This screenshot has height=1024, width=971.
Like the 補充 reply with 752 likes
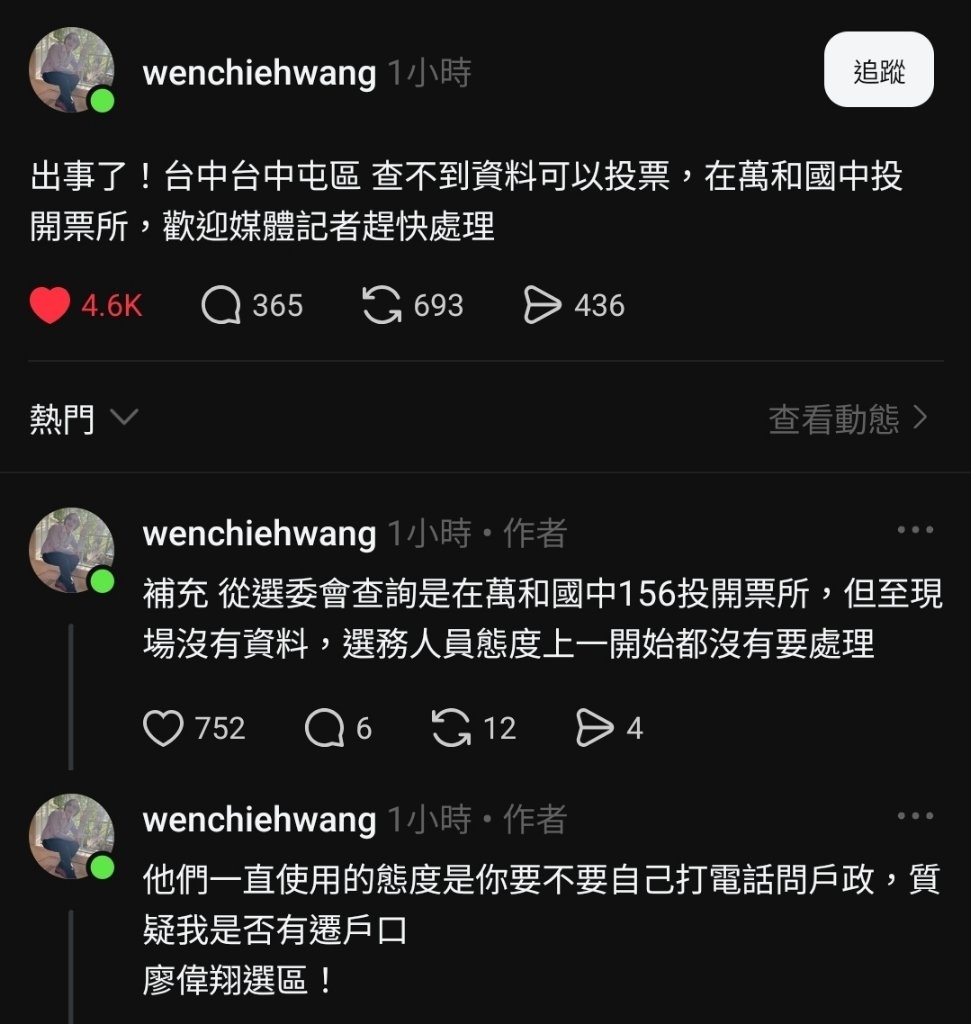coord(164,728)
